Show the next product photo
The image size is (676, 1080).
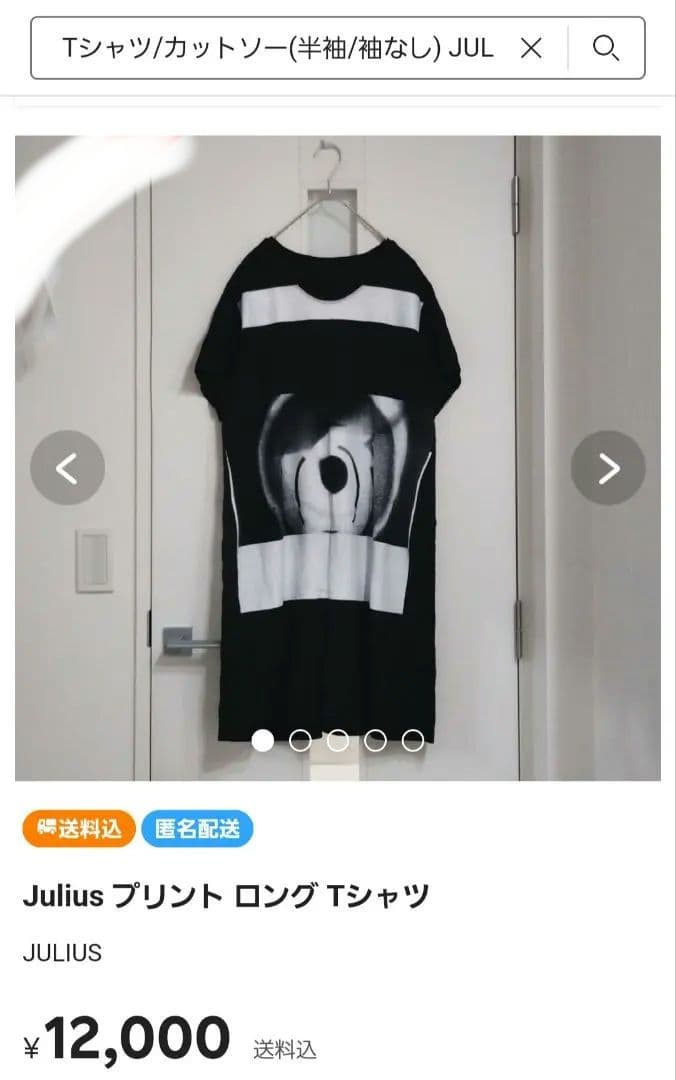[608, 468]
